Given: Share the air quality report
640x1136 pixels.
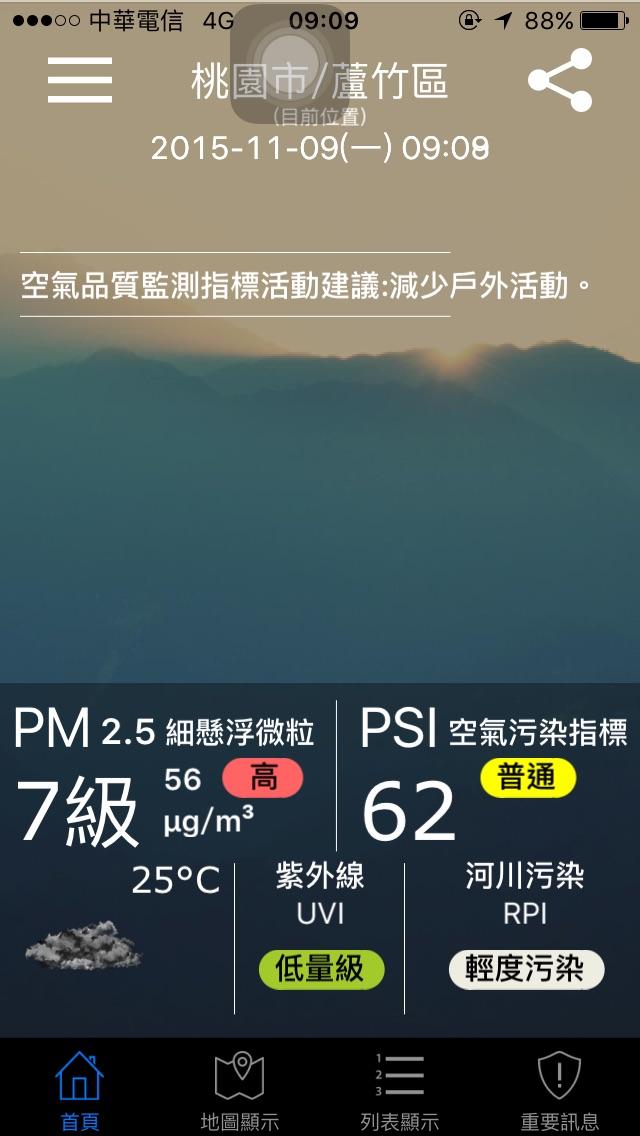Looking at the screenshot, I should [x=560, y=80].
